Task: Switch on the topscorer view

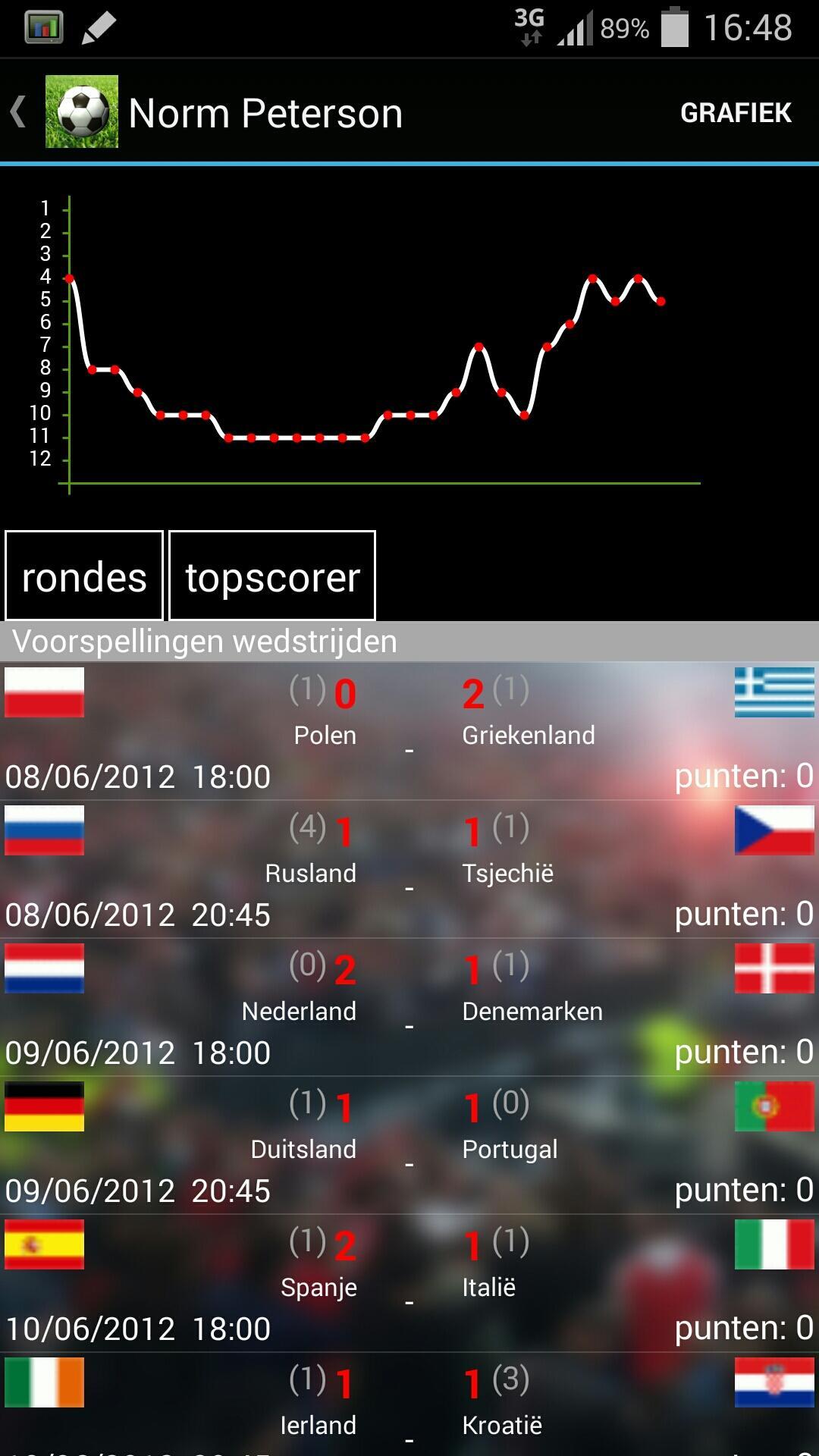Action: 271,576
